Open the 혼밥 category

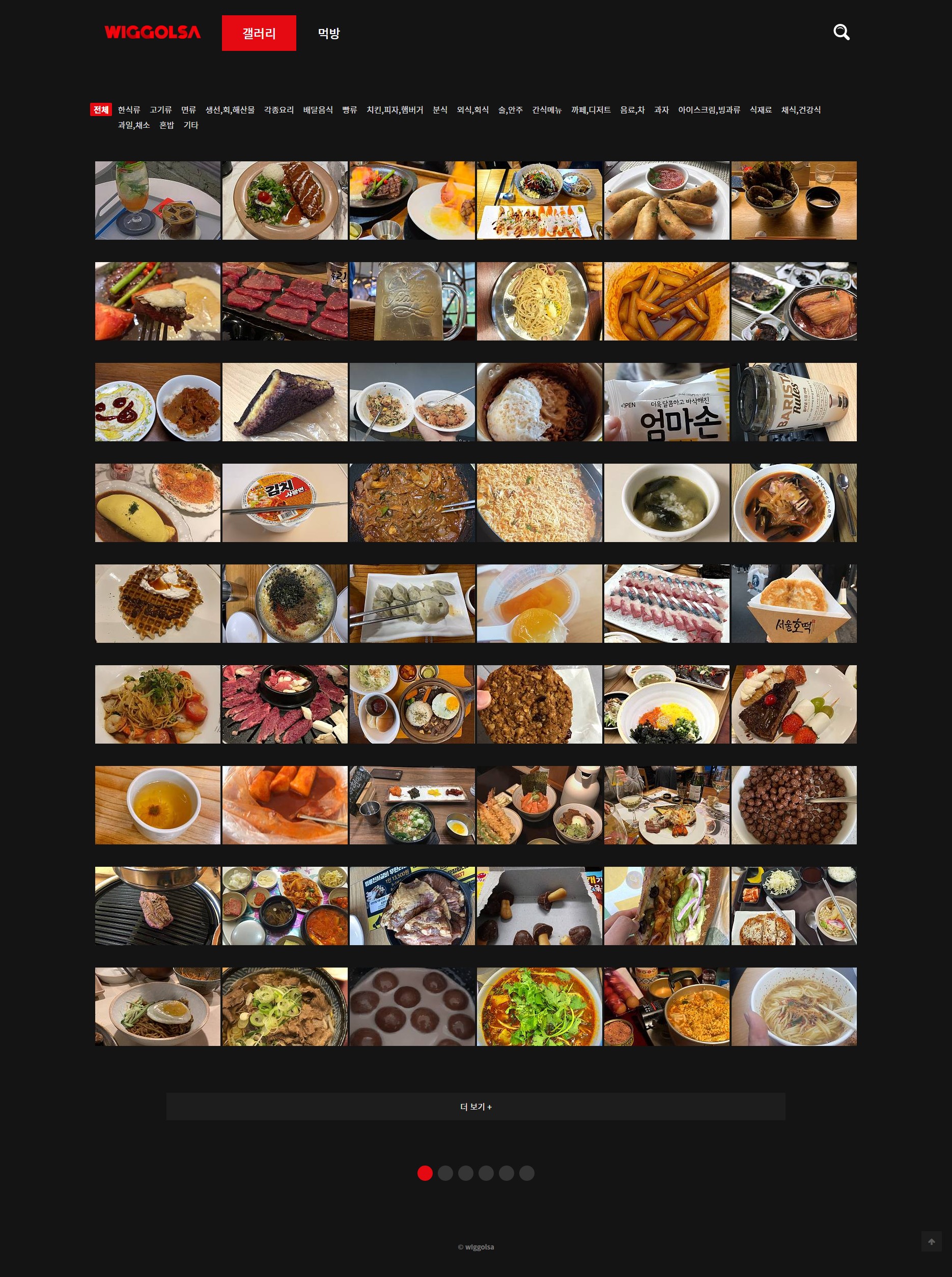pos(166,125)
